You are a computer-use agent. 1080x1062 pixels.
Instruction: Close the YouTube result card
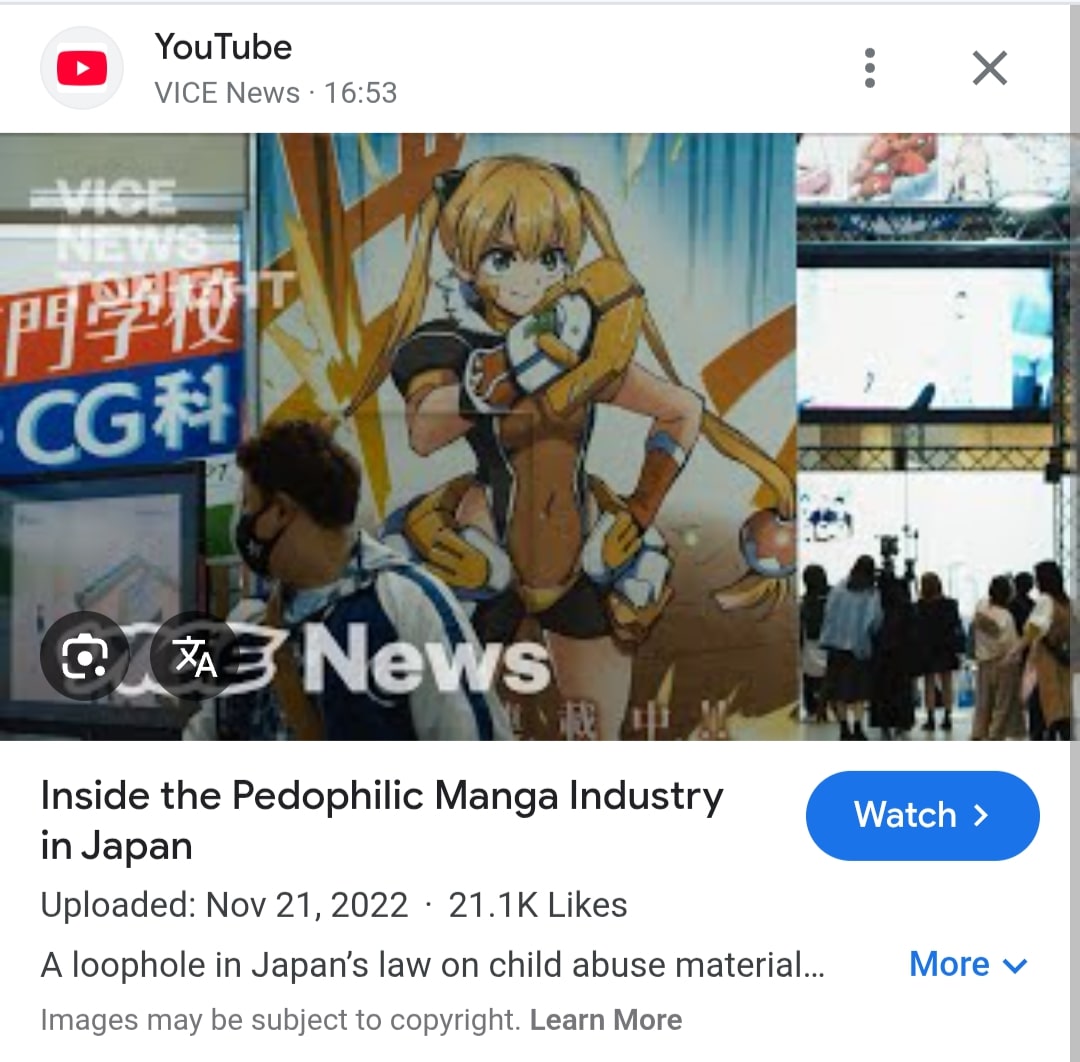(x=989, y=68)
